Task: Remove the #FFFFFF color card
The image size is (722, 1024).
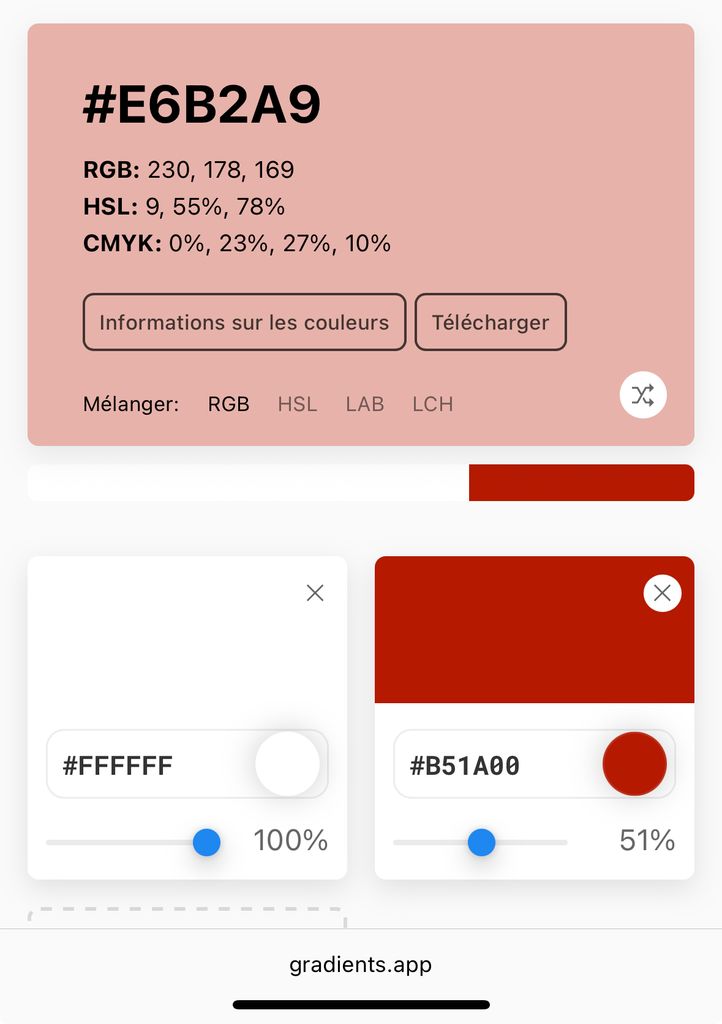Action: click(x=315, y=593)
